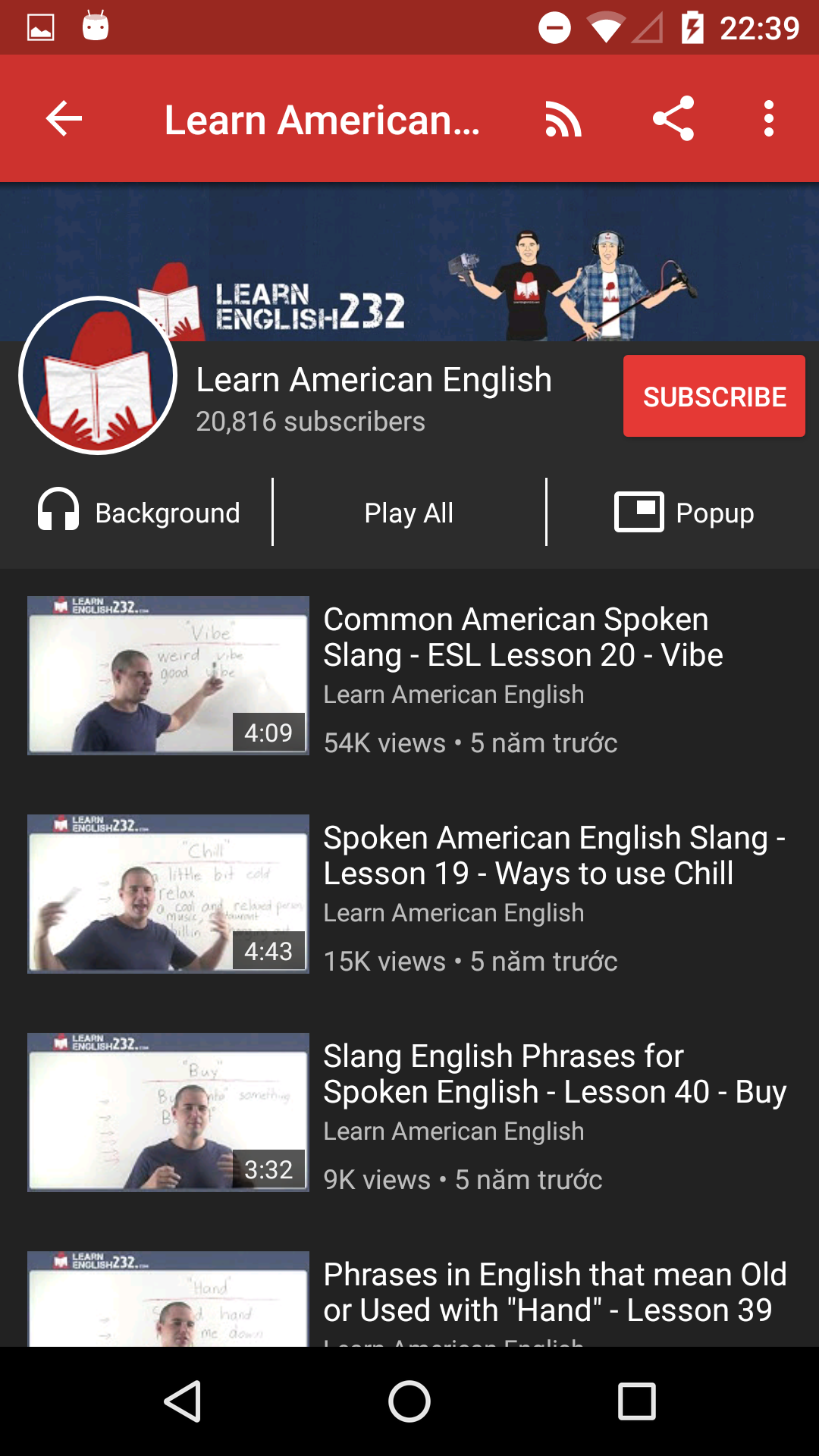Image resolution: width=819 pixels, height=1456 pixels.
Task: Tap the Lesson 39 Hand video thumbnail
Action: point(168,1297)
